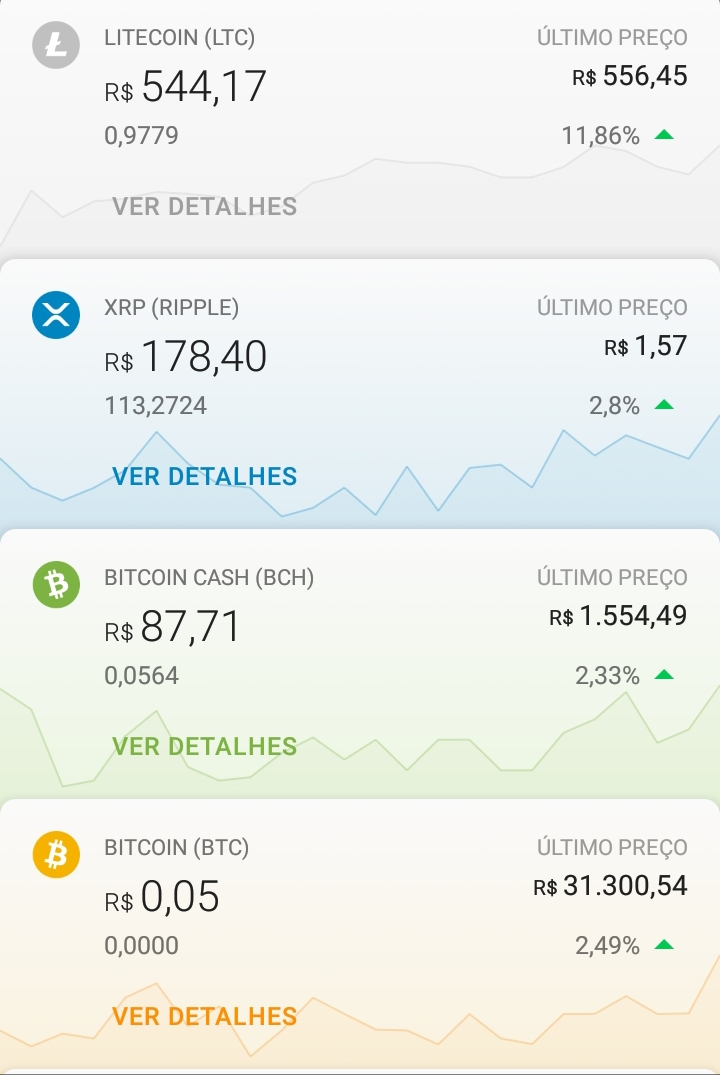Show details for Bitcoin (BTC)
This screenshot has height=1075, width=720.
click(204, 1016)
